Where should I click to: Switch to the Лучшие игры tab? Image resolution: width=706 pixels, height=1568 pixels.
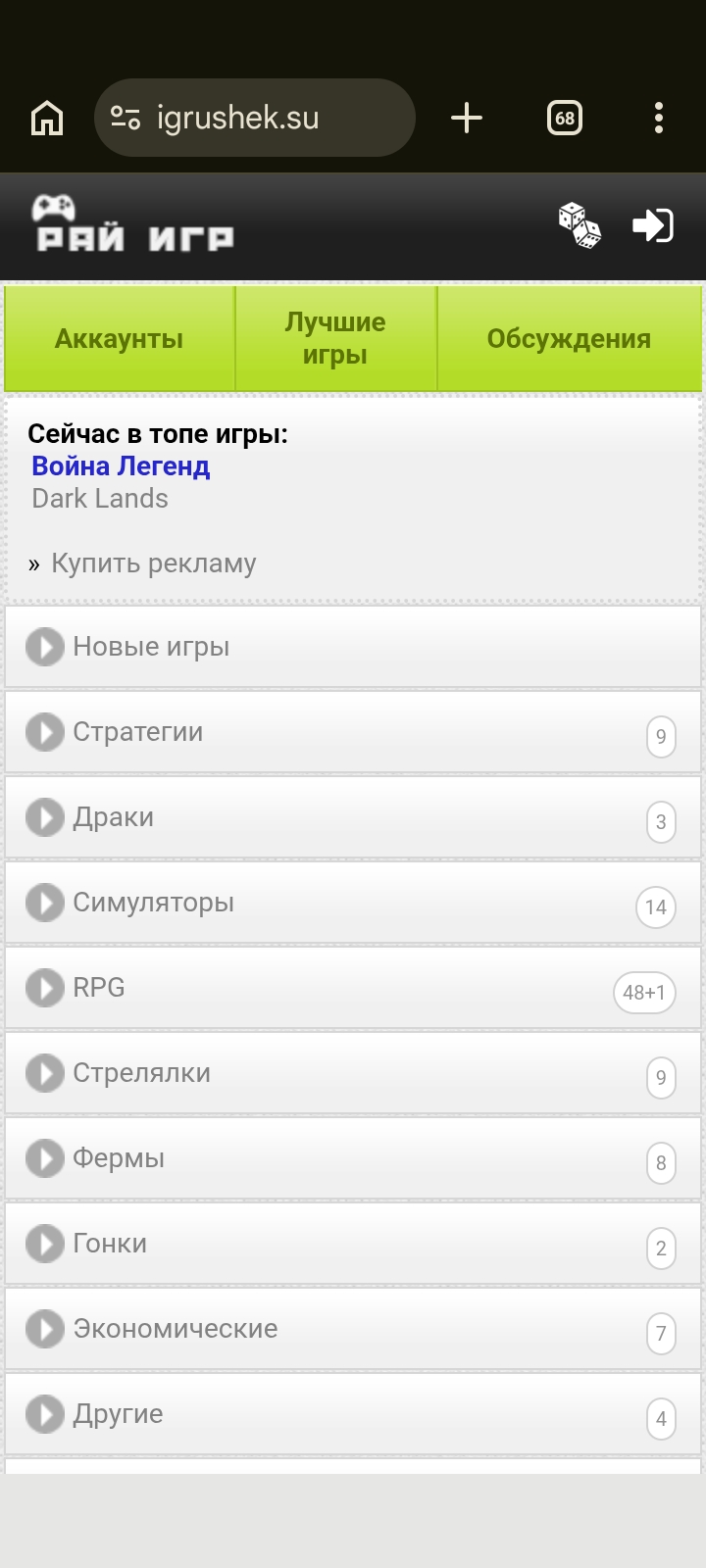coord(335,339)
